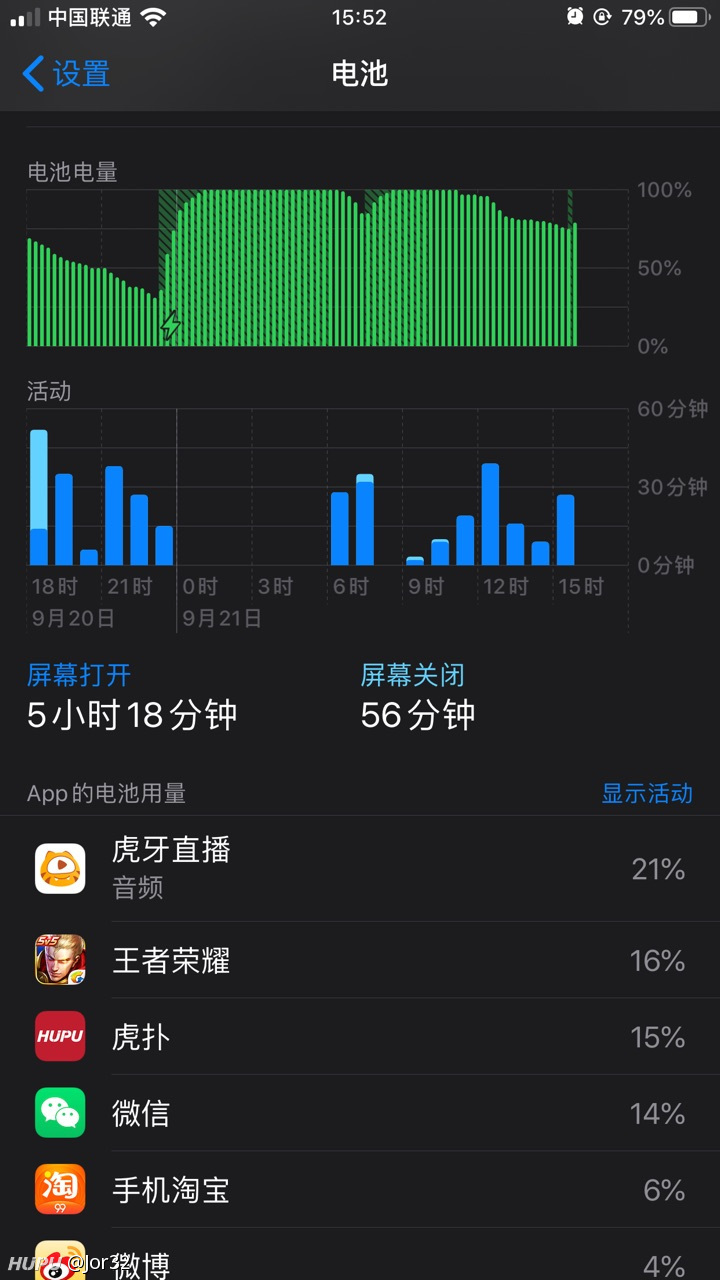
Task: Go back to 设置
Action: tap(66, 74)
